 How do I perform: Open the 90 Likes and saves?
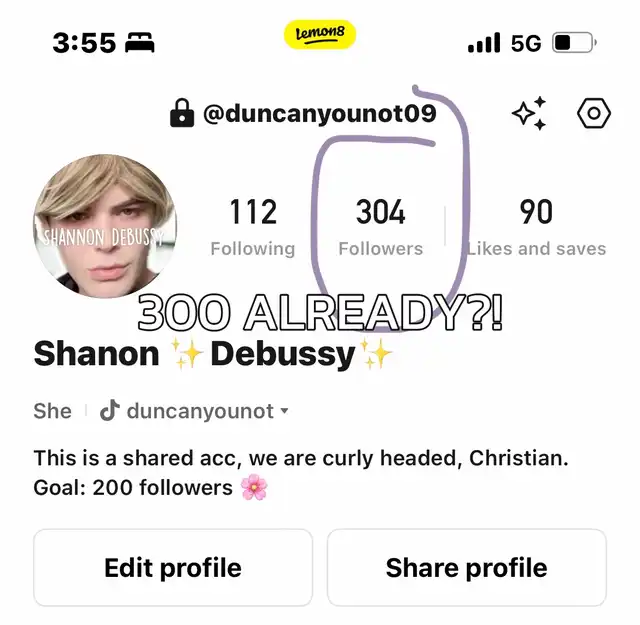click(537, 227)
